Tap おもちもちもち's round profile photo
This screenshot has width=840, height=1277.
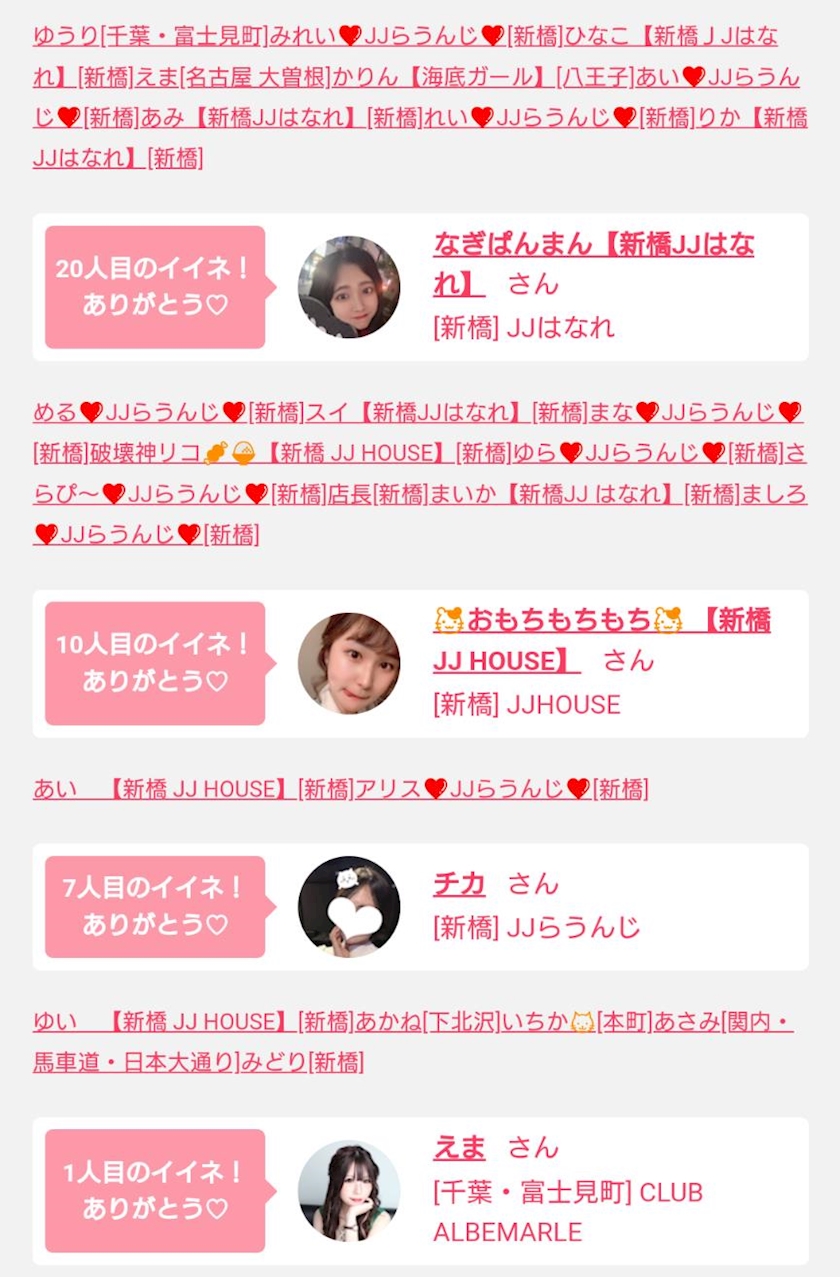coord(349,664)
